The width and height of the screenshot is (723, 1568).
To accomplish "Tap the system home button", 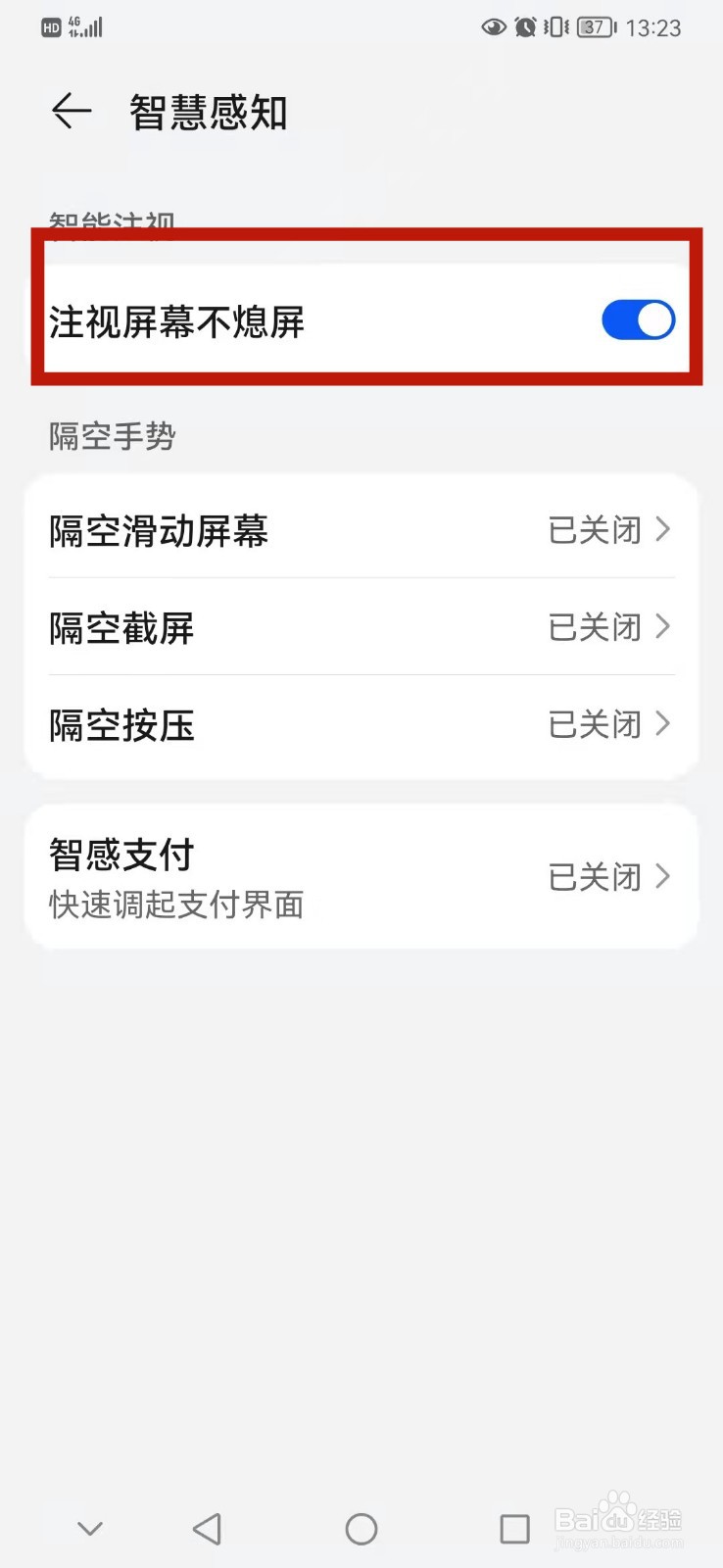I will click(x=361, y=1529).
